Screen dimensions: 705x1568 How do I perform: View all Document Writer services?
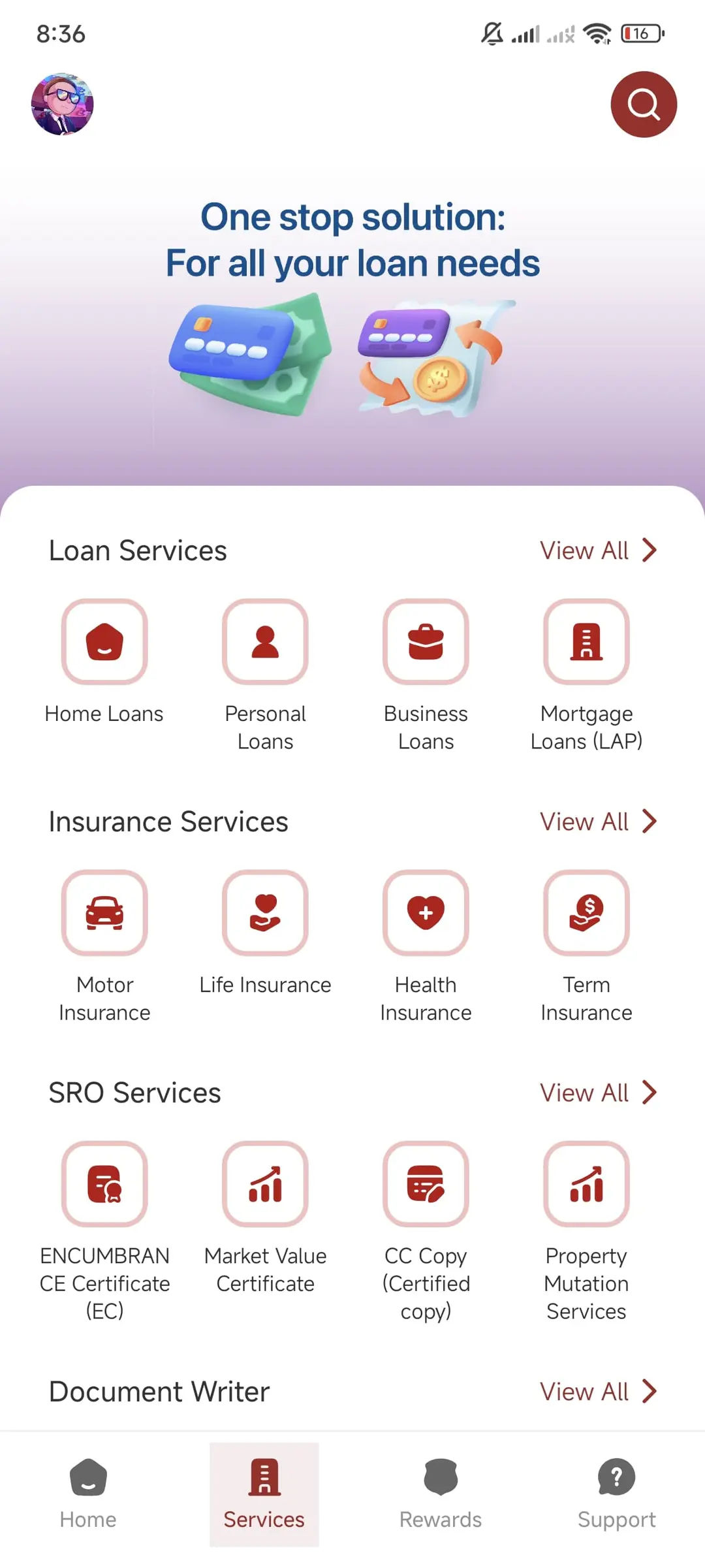coord(597,1392)
